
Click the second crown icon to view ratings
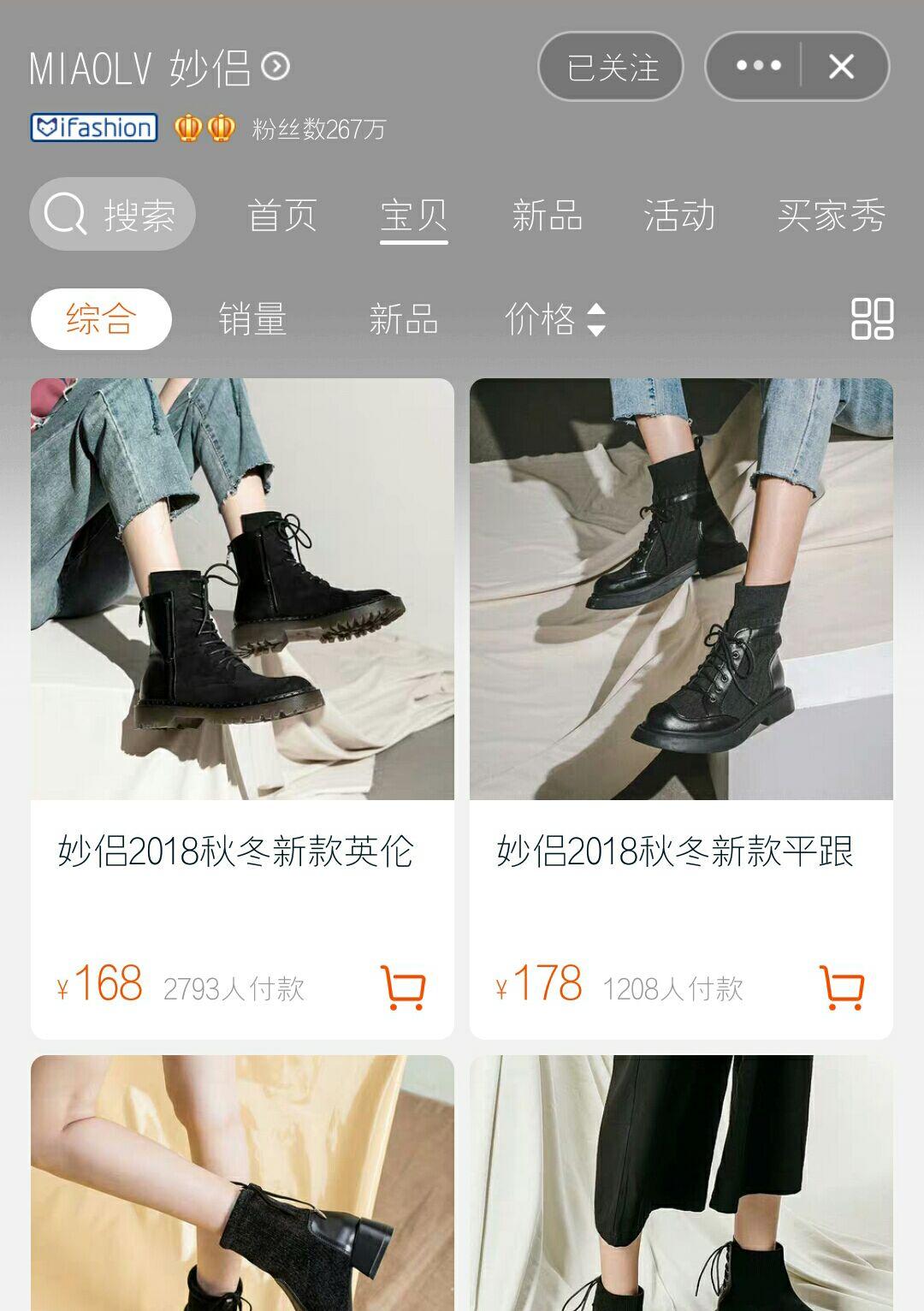222,127
